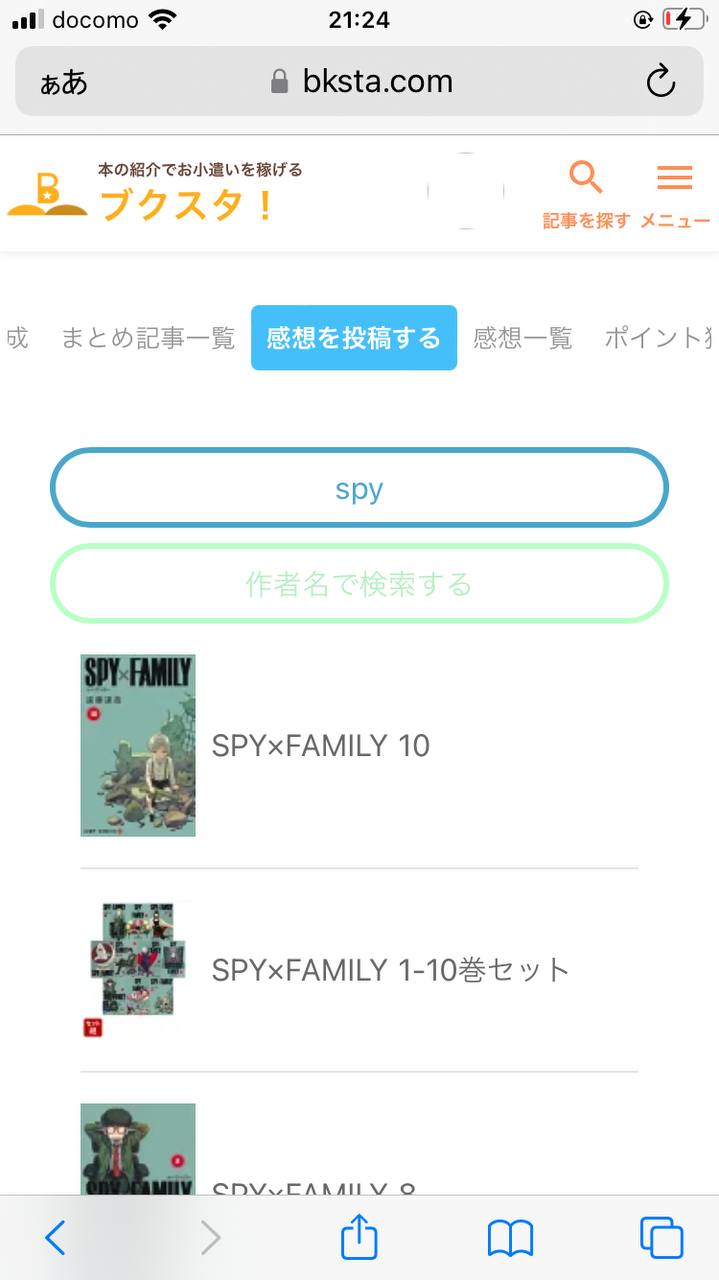Switch to 感想一覧 tab
Screen dimensions: 719x1280
(x=523, y=338)
